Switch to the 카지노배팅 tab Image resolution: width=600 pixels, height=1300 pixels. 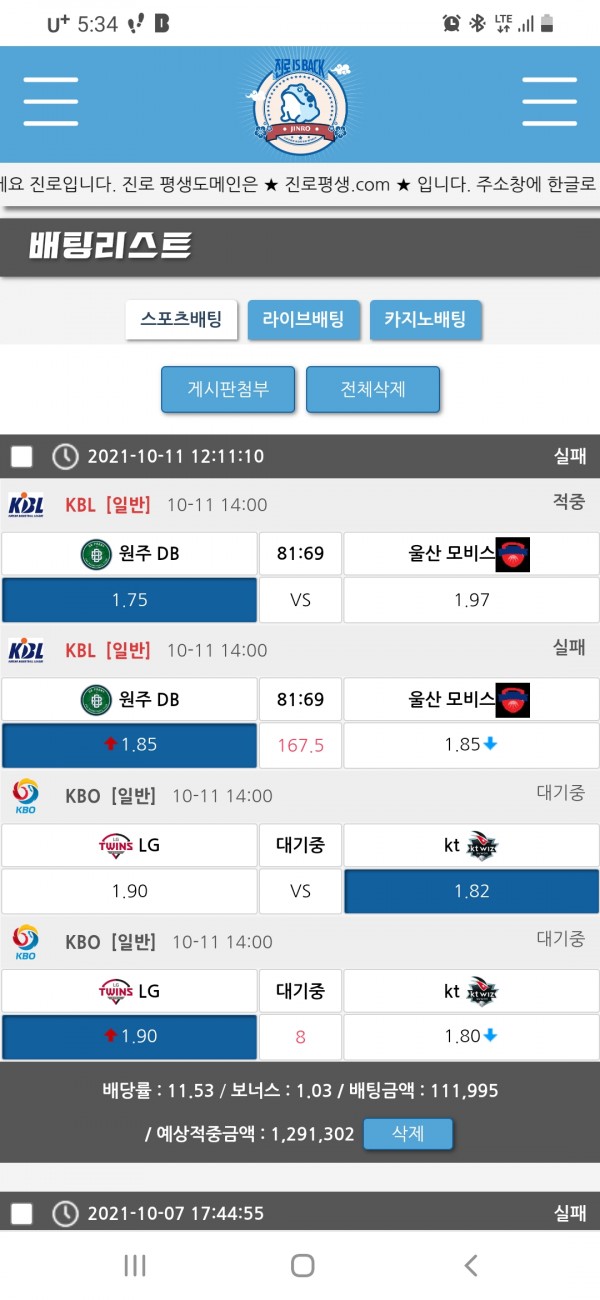click(x=425, y=320)
